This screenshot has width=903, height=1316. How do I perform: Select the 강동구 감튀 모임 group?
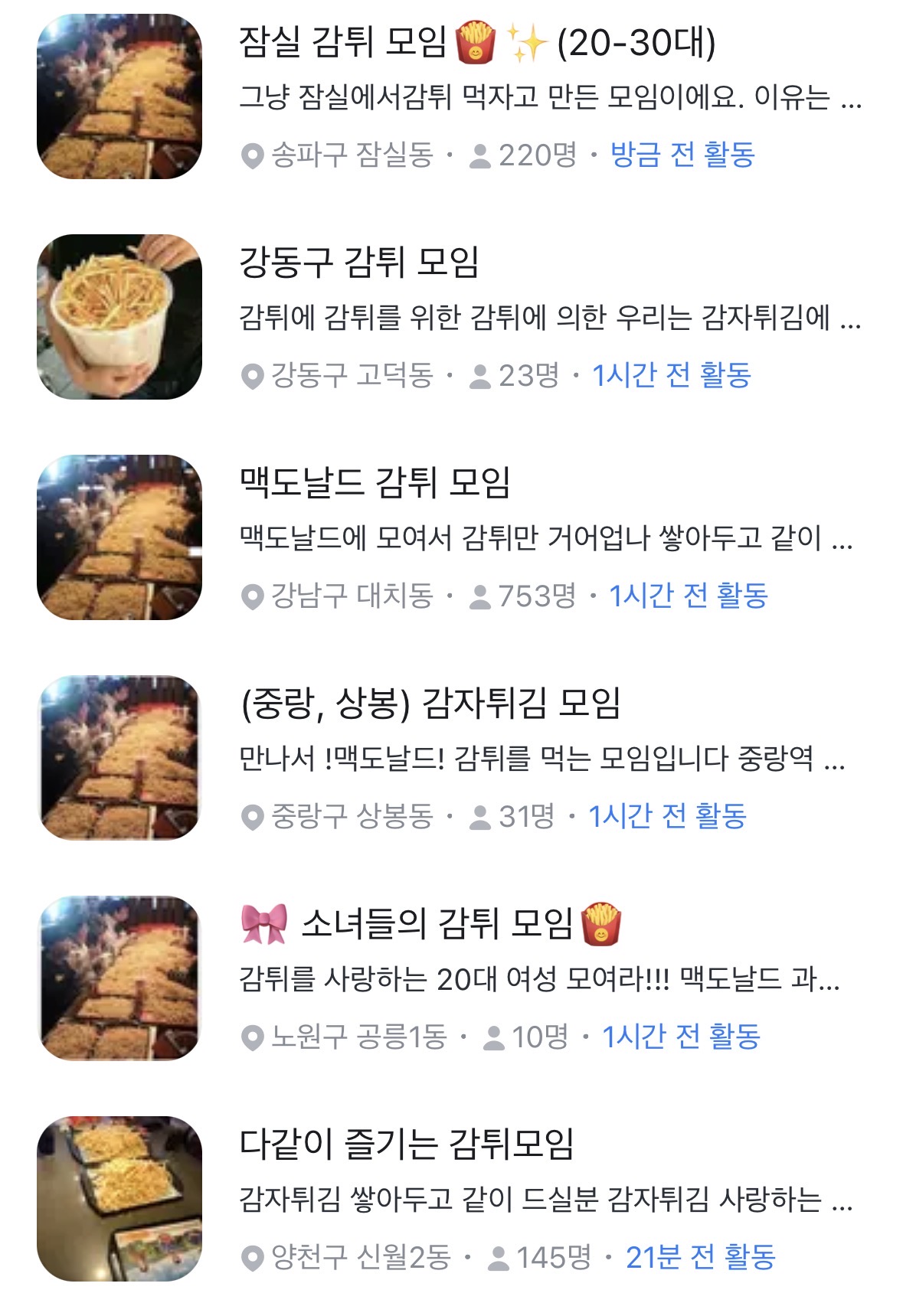tap(358, 263)
